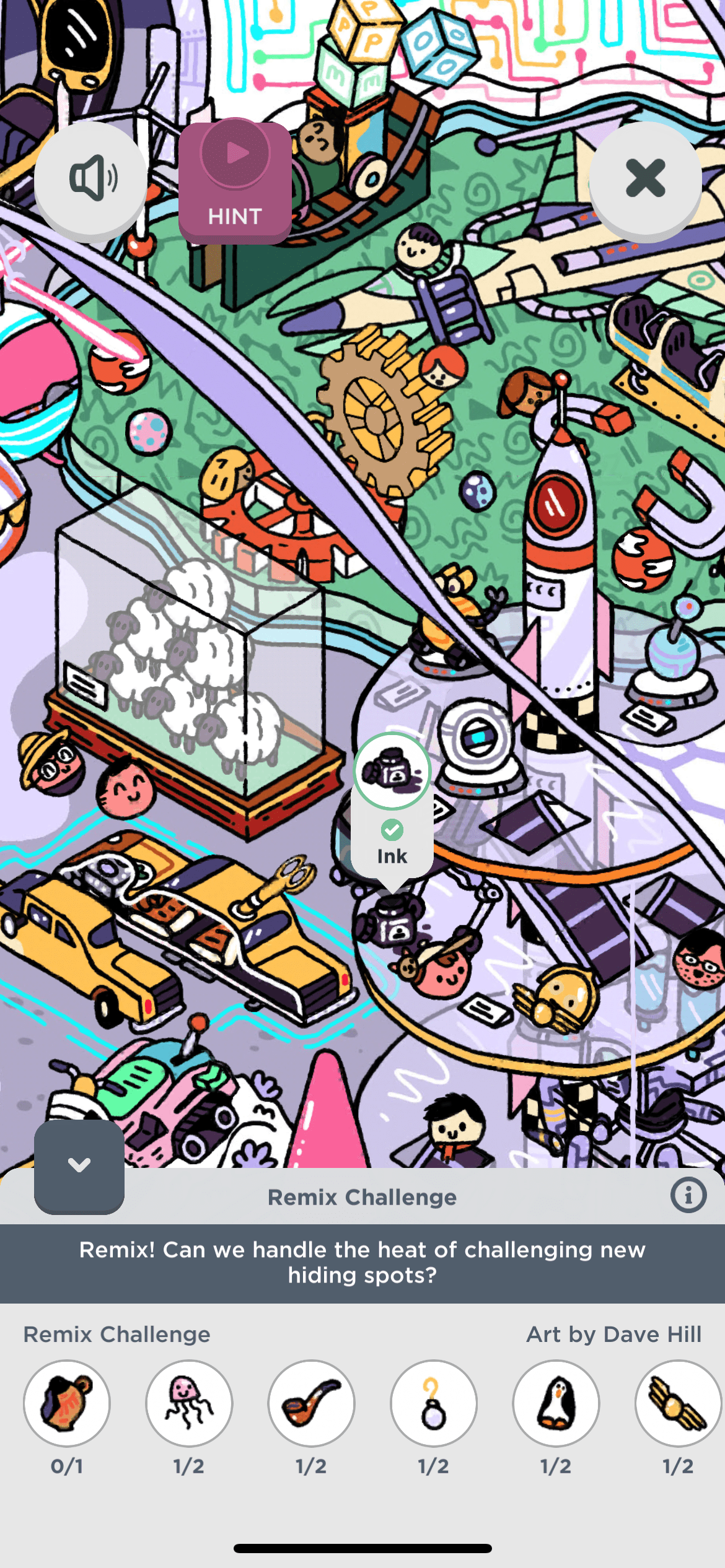Select the ring item in the list
This screenshot has height=1568, width=725.
(x=434, y=1403)
